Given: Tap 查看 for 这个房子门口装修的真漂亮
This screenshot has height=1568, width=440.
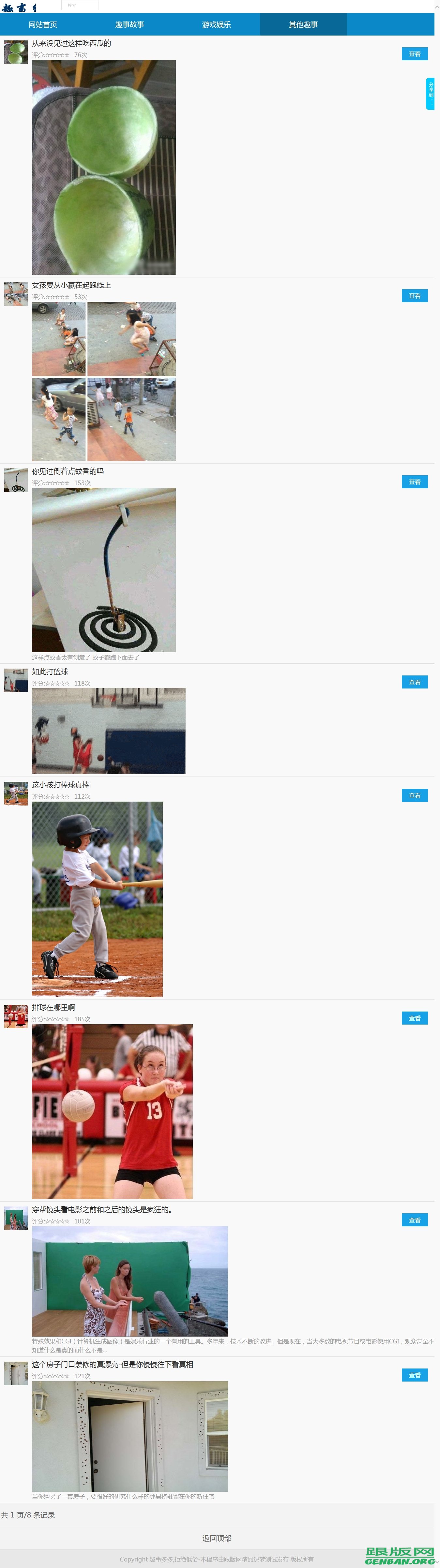Looking at the screenshot, I should pyautogui.click(x=415, y=1375).
